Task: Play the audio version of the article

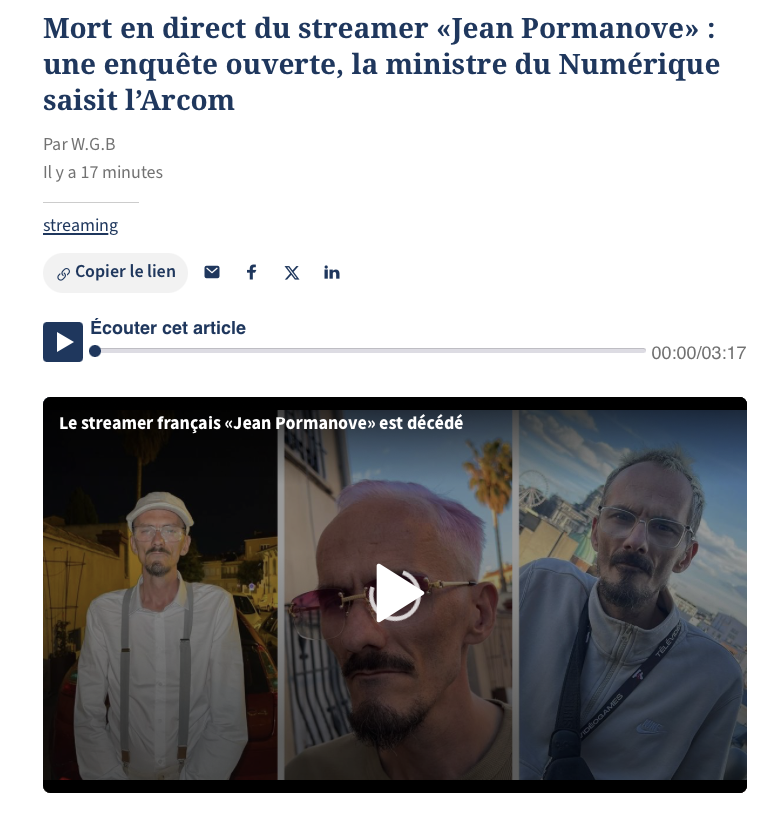Action: (63, 342)
